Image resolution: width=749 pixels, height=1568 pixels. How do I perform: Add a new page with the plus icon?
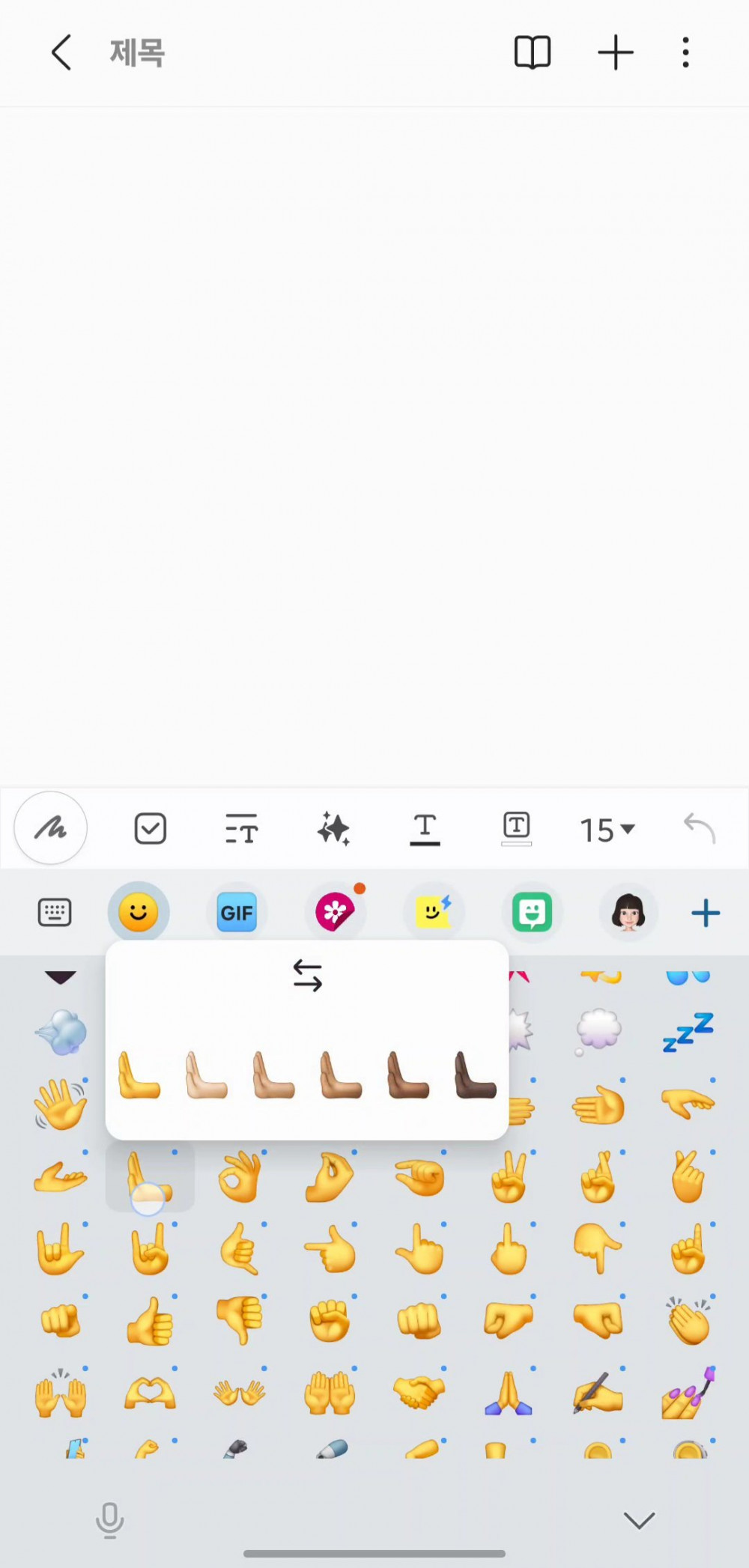(616, 52)
